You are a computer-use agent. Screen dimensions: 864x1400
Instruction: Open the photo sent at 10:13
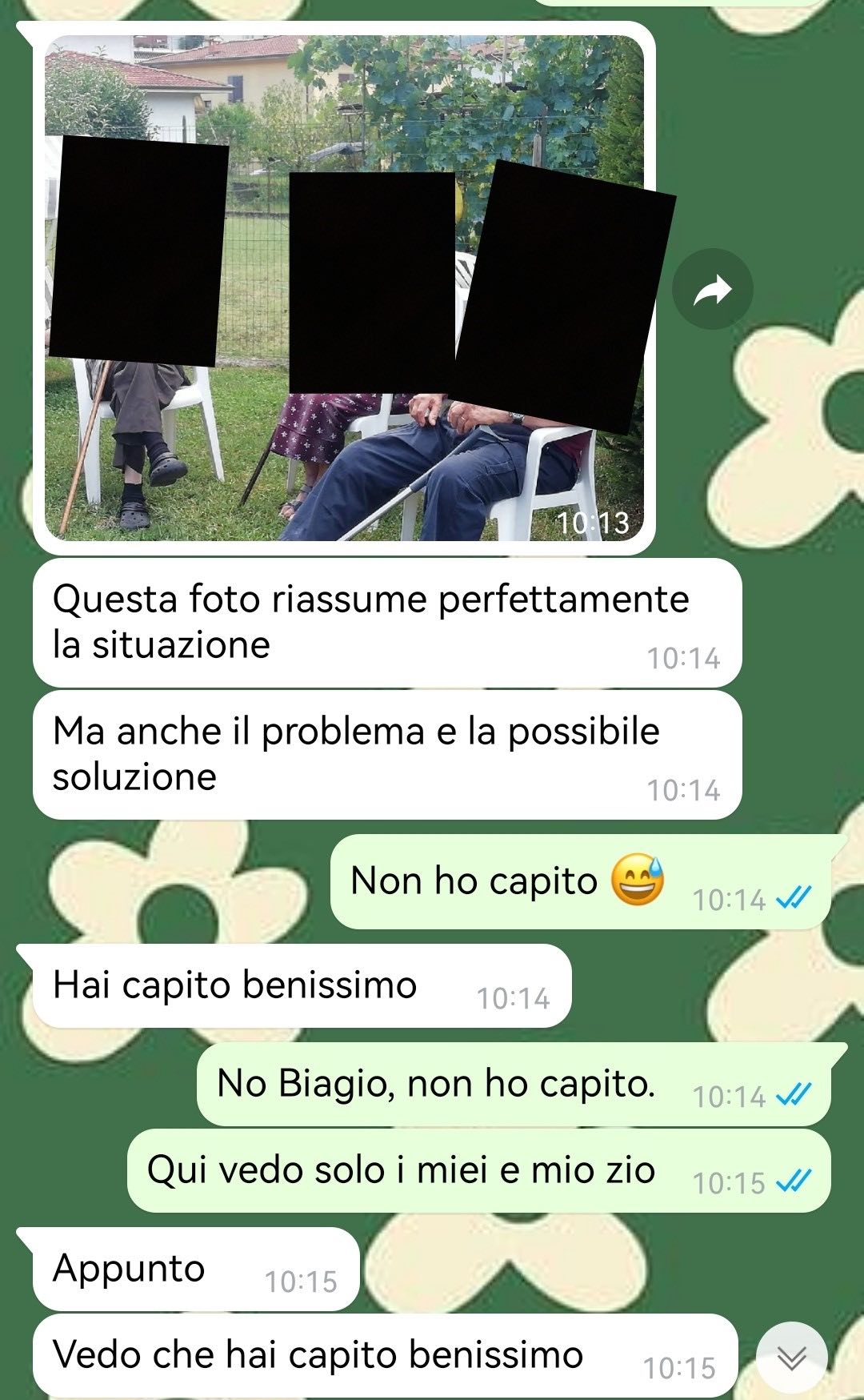(x=344, y=288)
